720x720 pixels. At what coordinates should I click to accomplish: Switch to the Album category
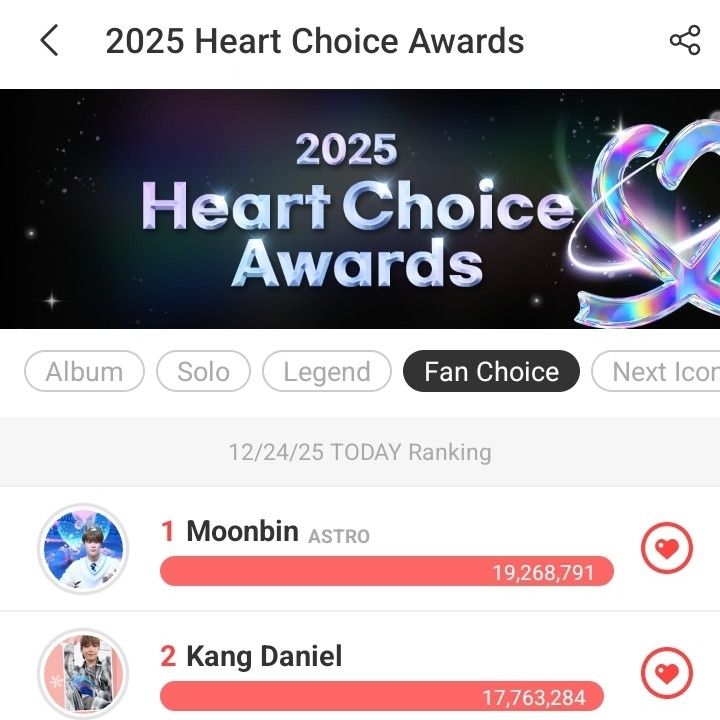(x=84, y=372)
